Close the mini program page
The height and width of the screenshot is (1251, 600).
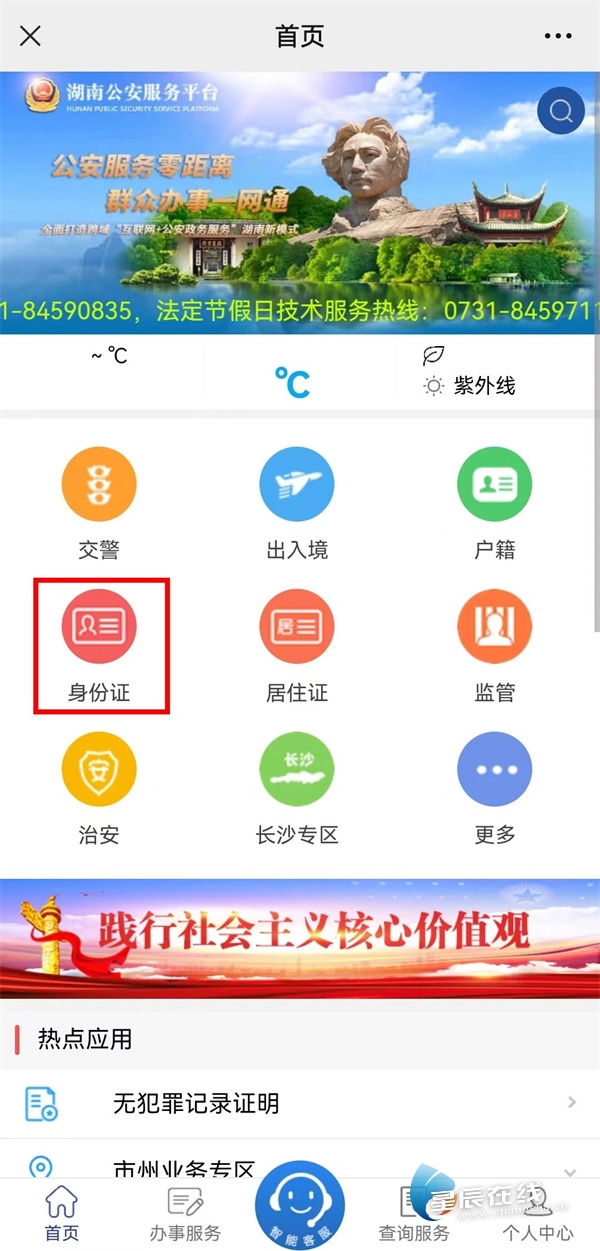point(31,37)
